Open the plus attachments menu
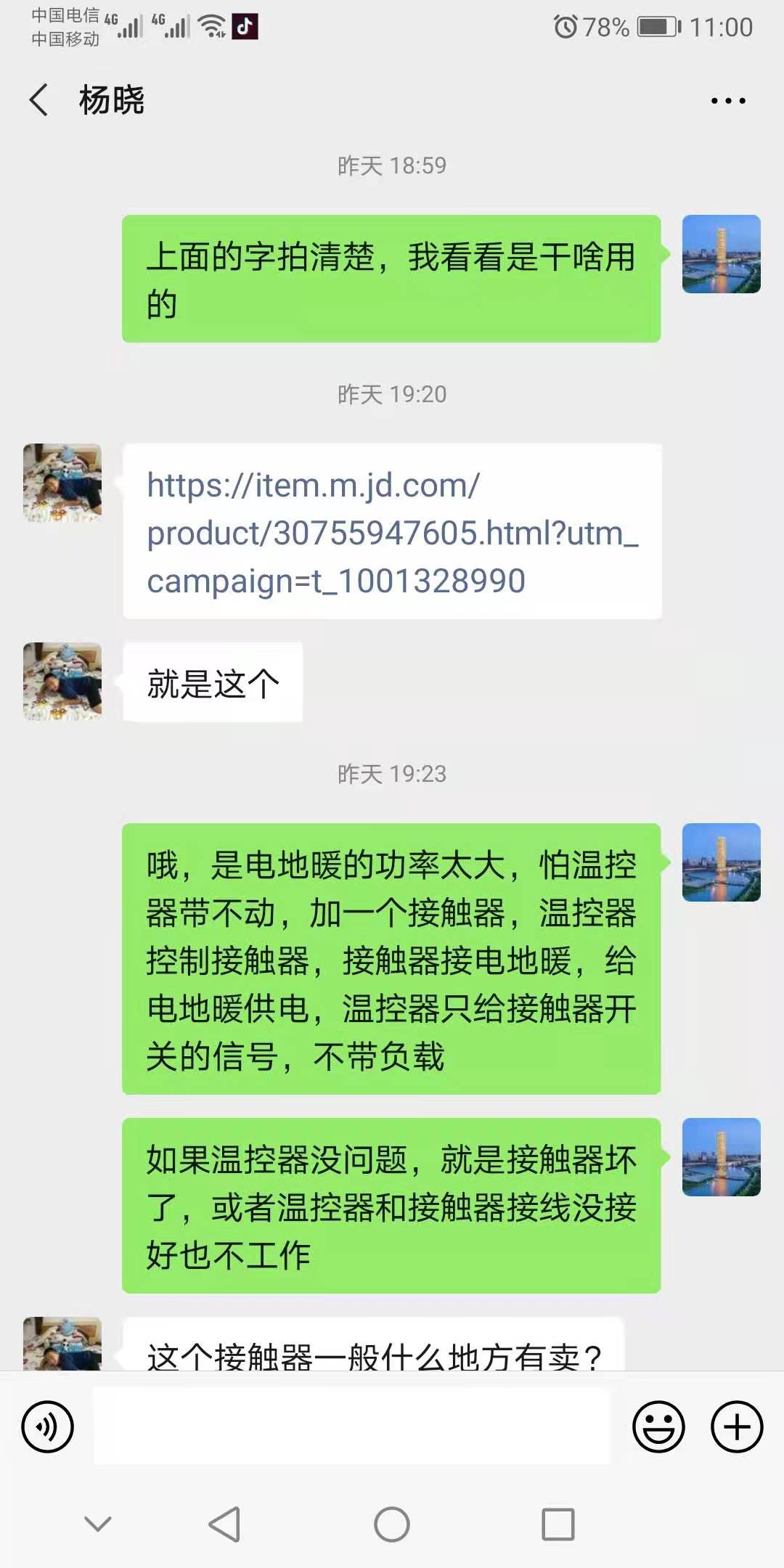This screenshot has height=1568, width=784. [x=736, y=1426]
